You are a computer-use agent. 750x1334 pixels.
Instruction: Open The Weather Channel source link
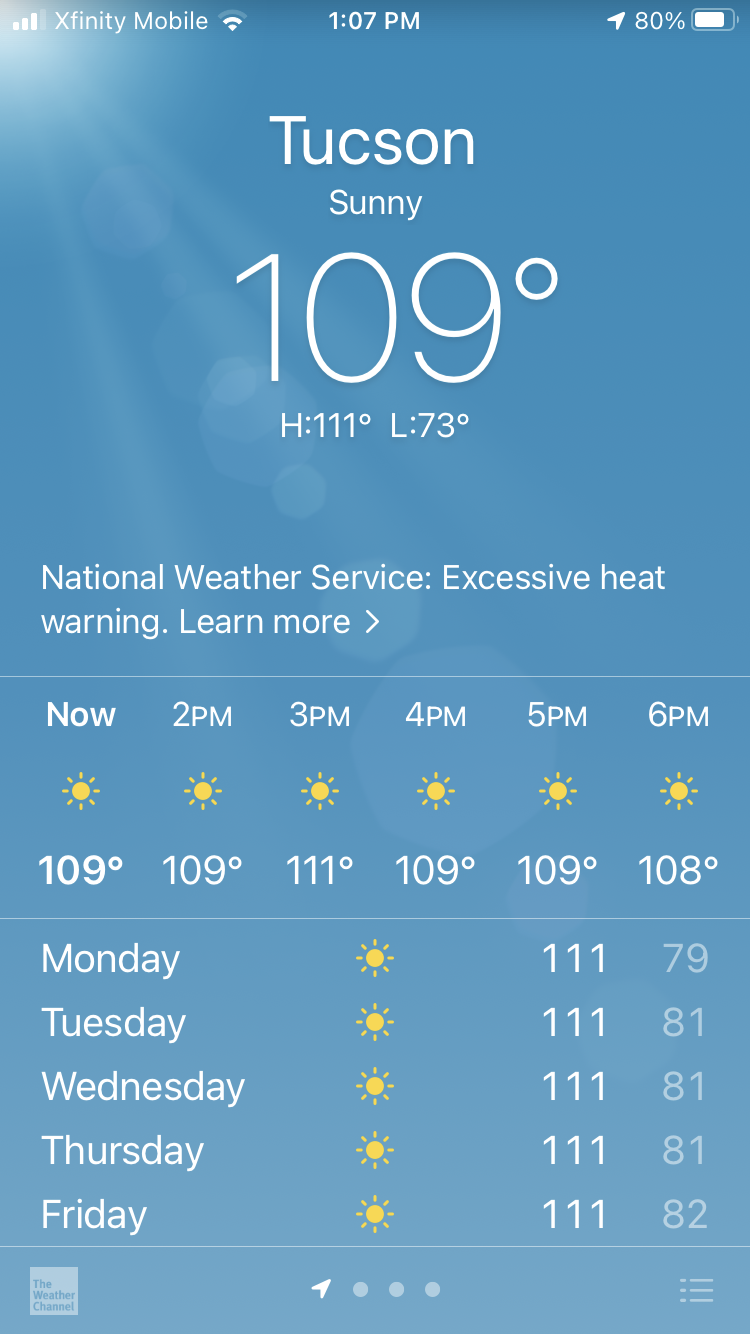coord(54,1290)
